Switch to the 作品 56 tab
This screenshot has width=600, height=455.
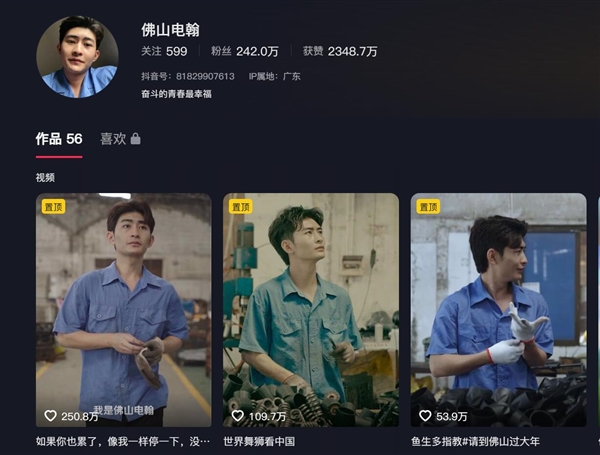pos(59,139)
